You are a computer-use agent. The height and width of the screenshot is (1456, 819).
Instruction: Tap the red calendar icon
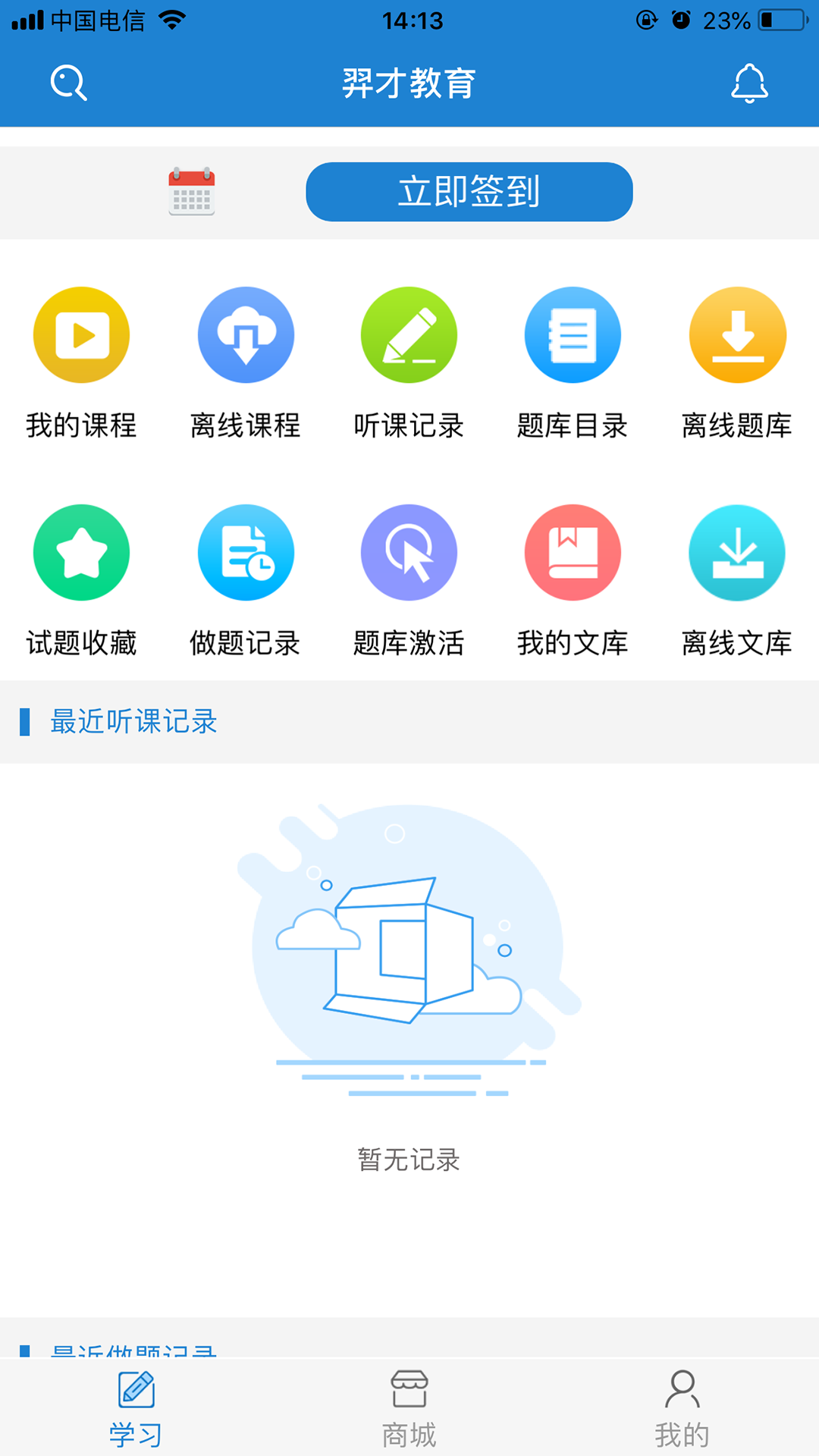pyautogui.click(x=192, y=192)
